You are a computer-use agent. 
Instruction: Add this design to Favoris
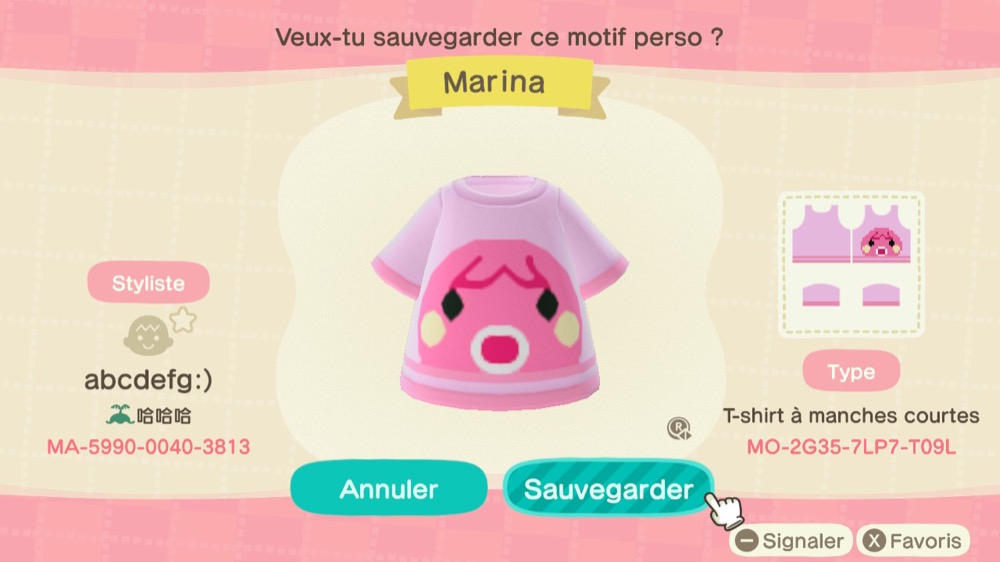tap(915, 541)
